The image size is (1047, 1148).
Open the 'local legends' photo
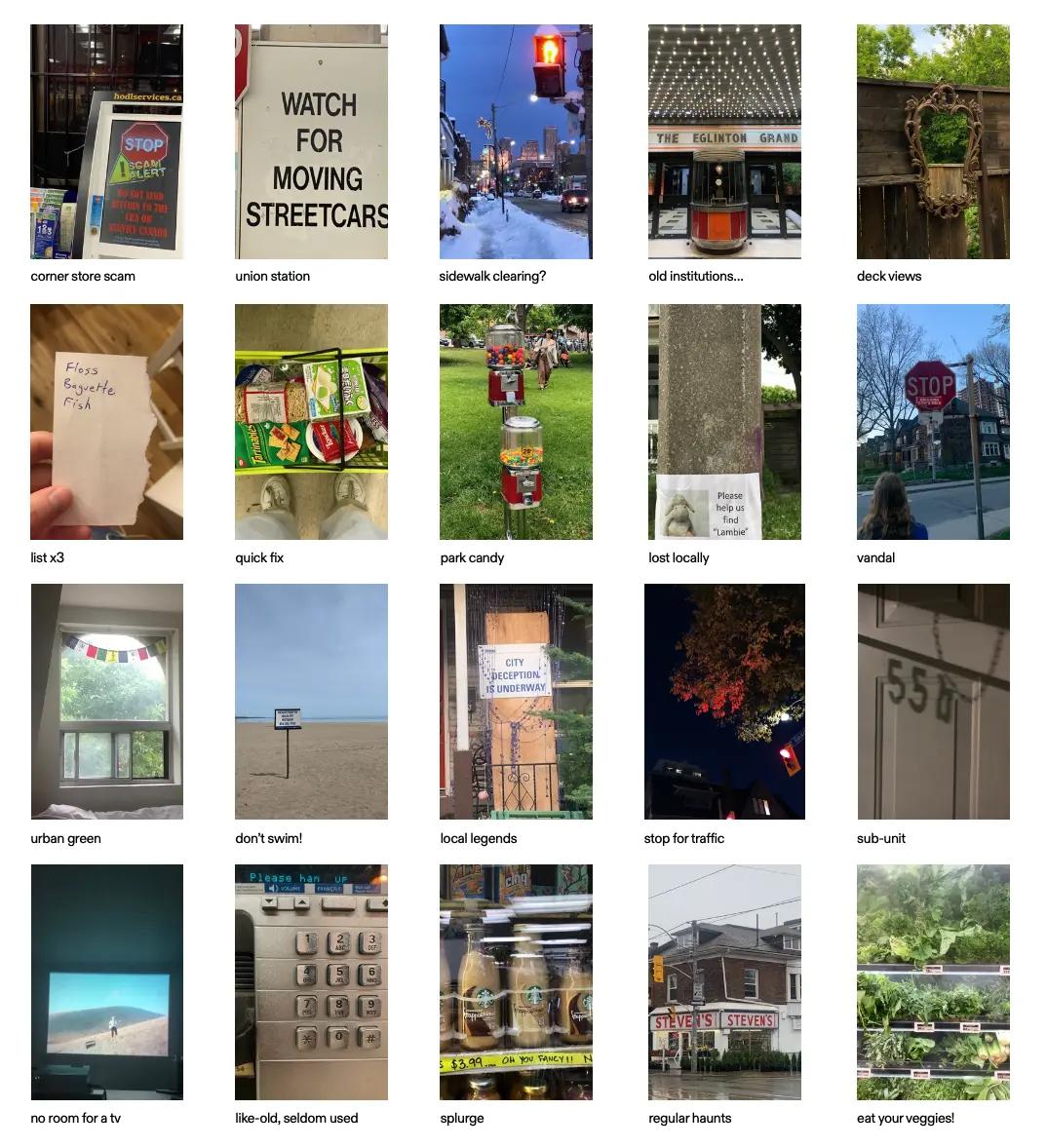point(516,702)
